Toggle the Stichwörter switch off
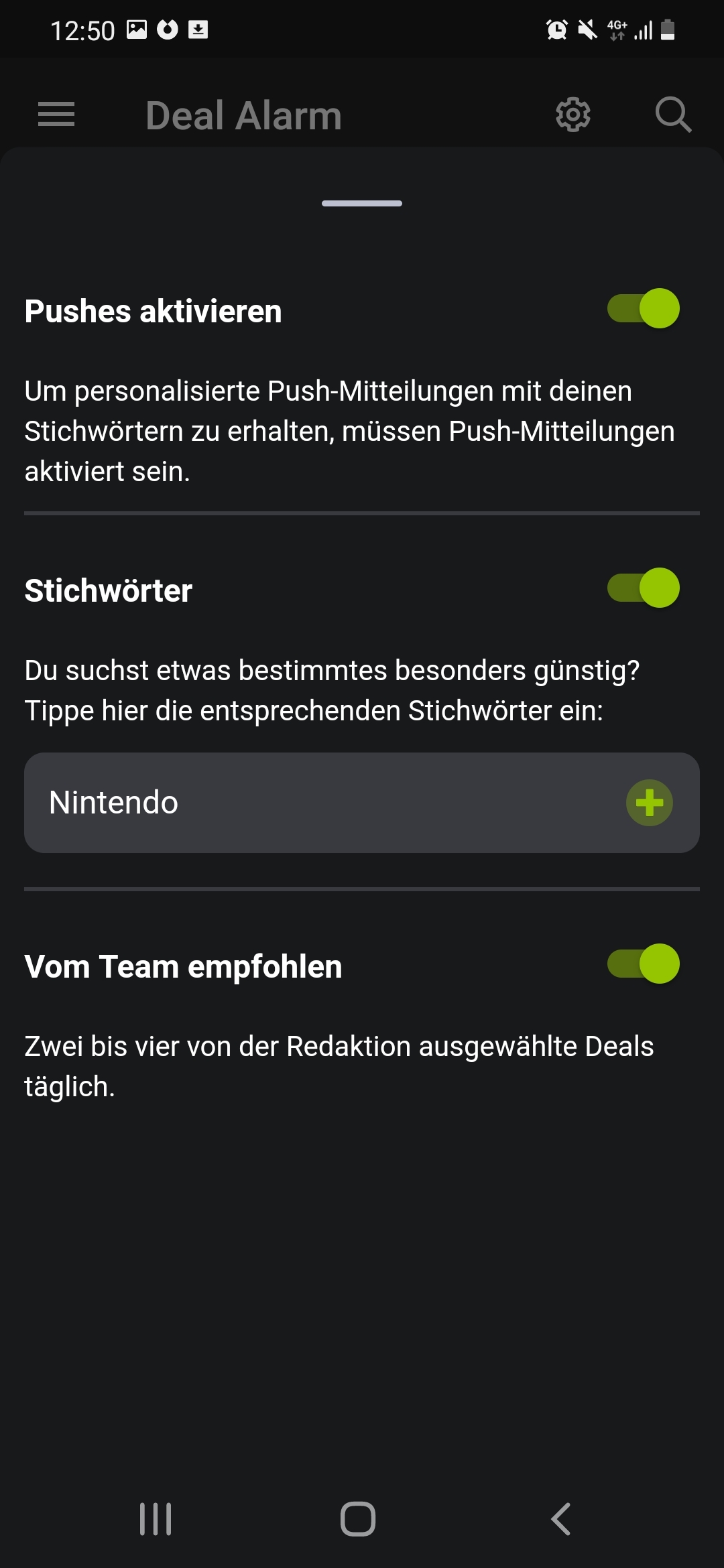The width and height of the screenshot is (724, 1568). tap(644, 588)
